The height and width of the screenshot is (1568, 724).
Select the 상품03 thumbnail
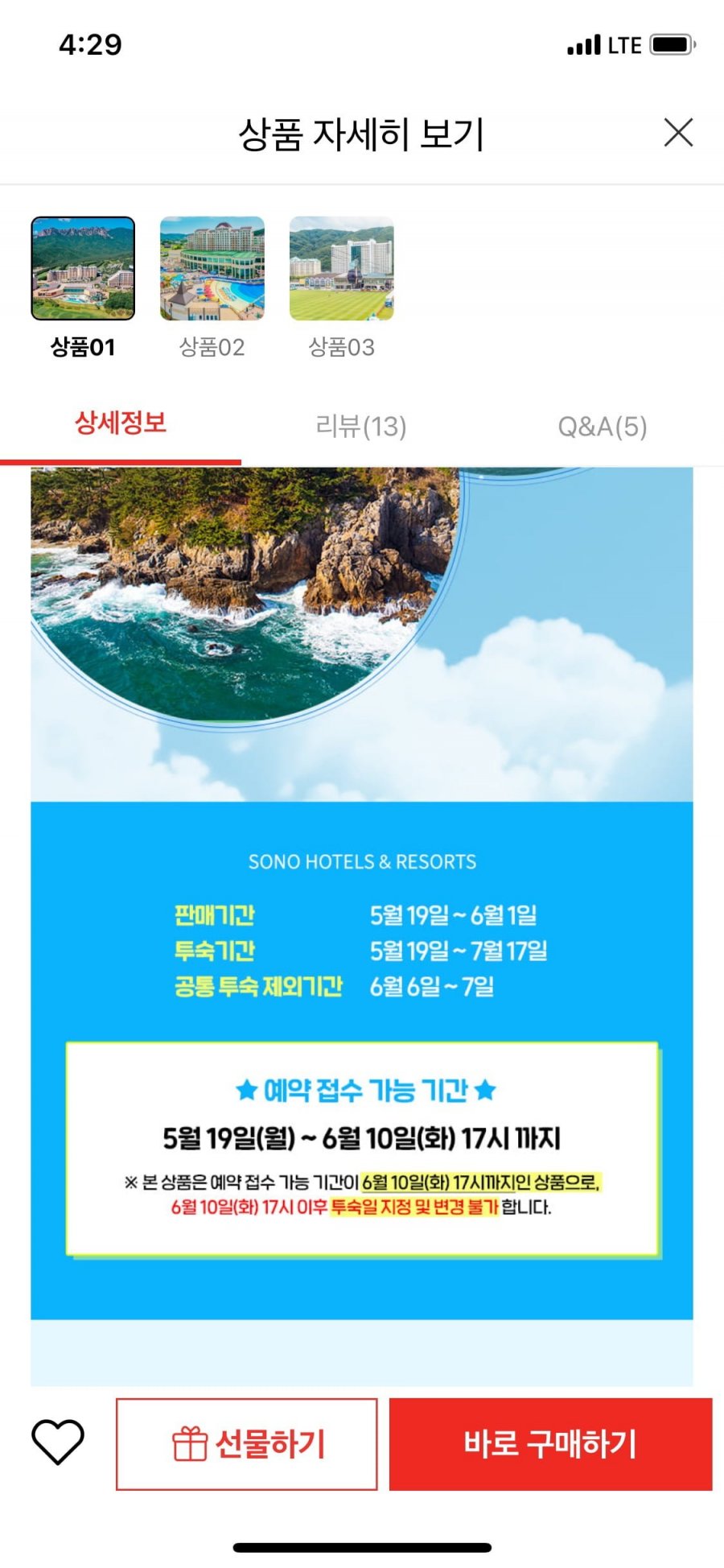point(342,269)
